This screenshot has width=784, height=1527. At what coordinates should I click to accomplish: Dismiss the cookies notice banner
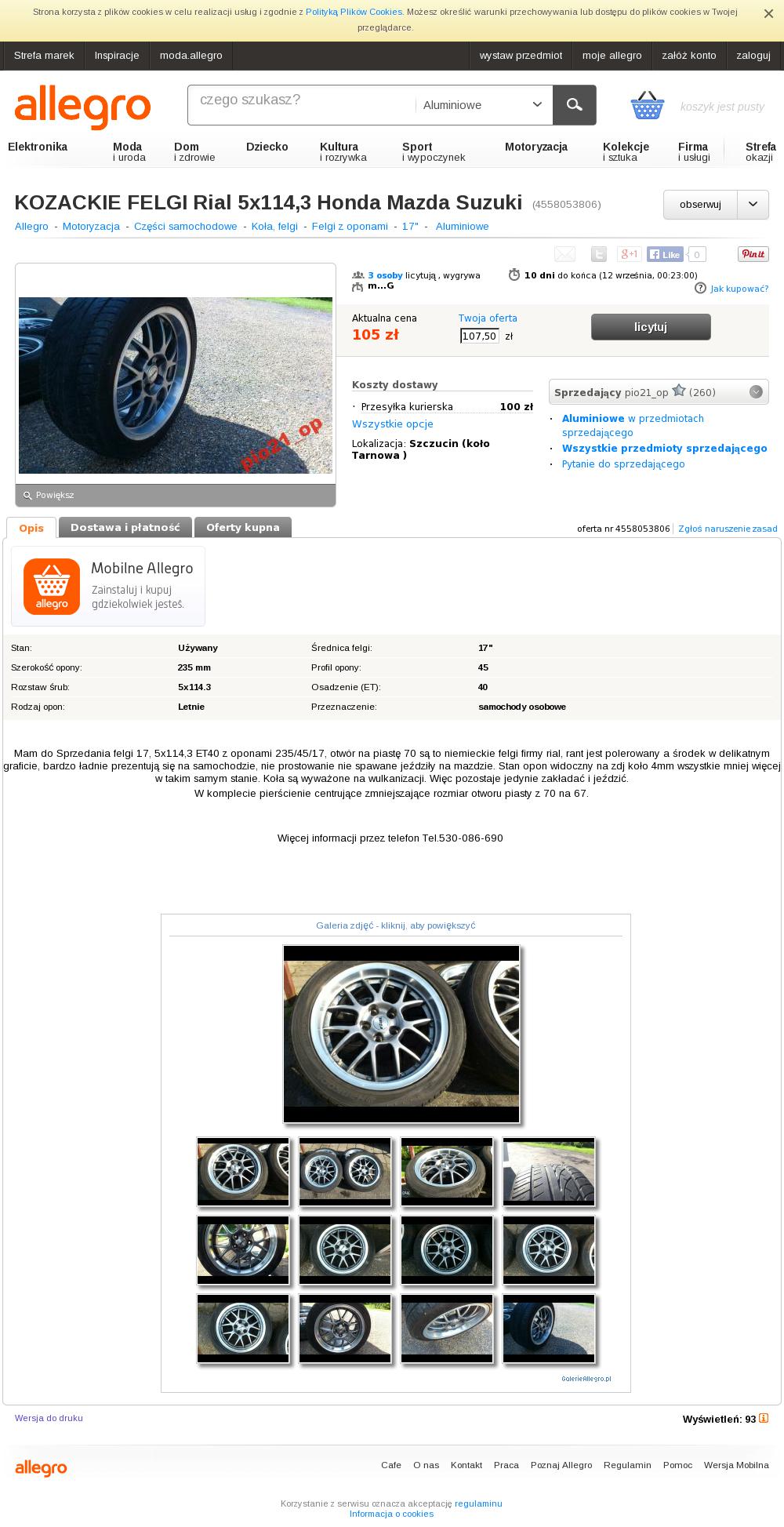pyautogui.click(x=768, y=13)
